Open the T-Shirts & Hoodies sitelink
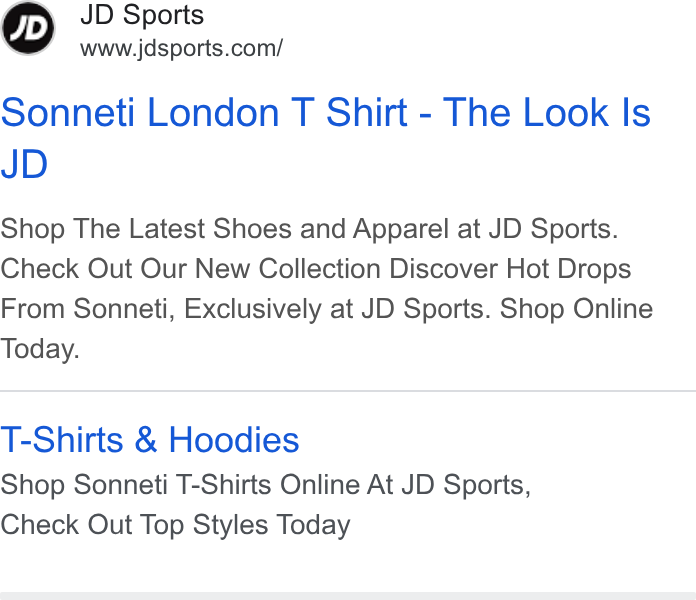 [150, 439]
